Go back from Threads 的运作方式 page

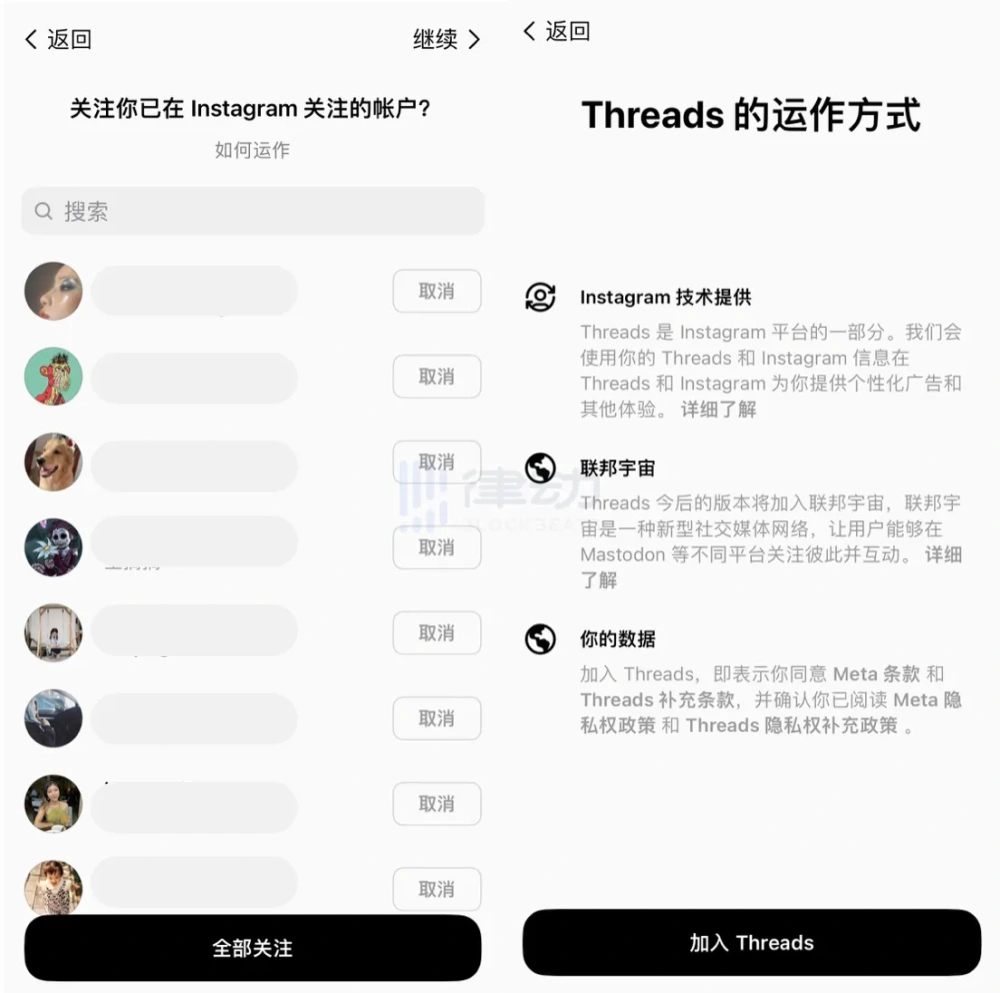(557, 31)
